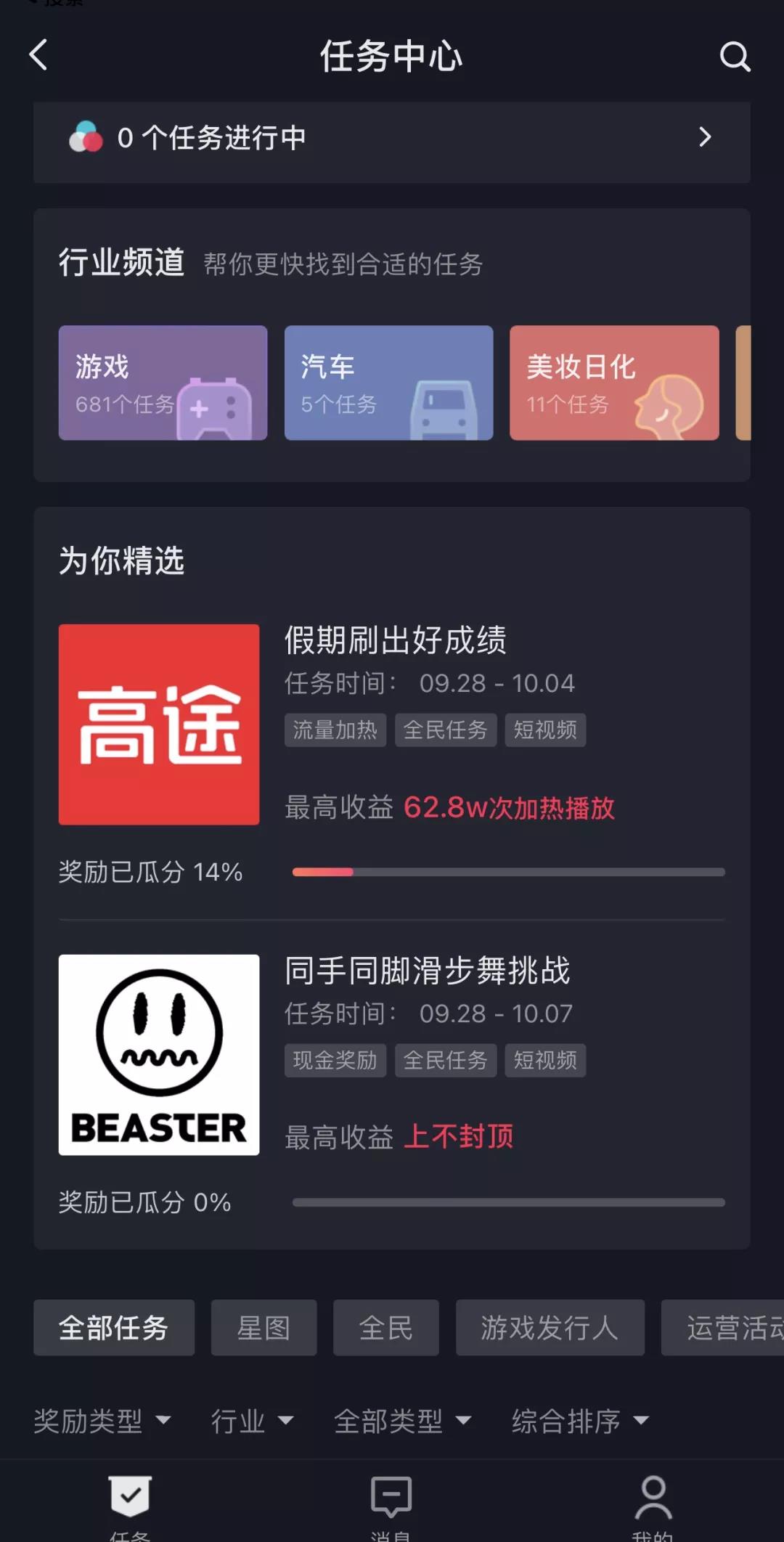The image size is (784, 1542).
Task: Go back from 任务中心
Action: pyautogui.click(x=38, y=55)
